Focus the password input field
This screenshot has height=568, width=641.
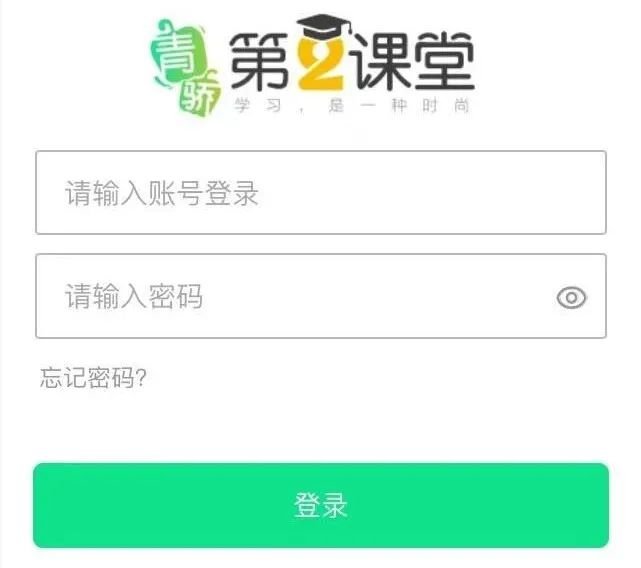tap(290, 297)
